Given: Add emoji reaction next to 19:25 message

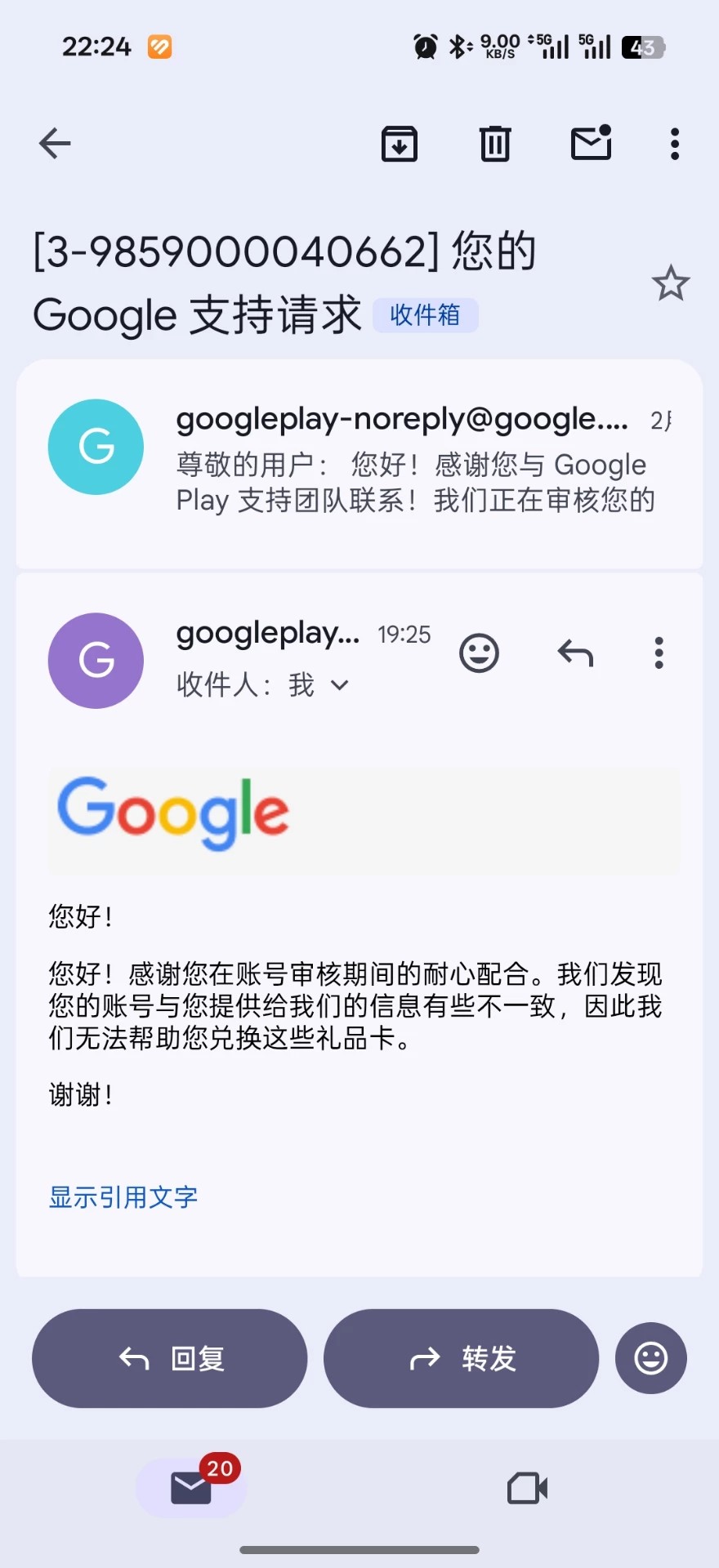Looking at the screenshot, I should pos(479,653).
